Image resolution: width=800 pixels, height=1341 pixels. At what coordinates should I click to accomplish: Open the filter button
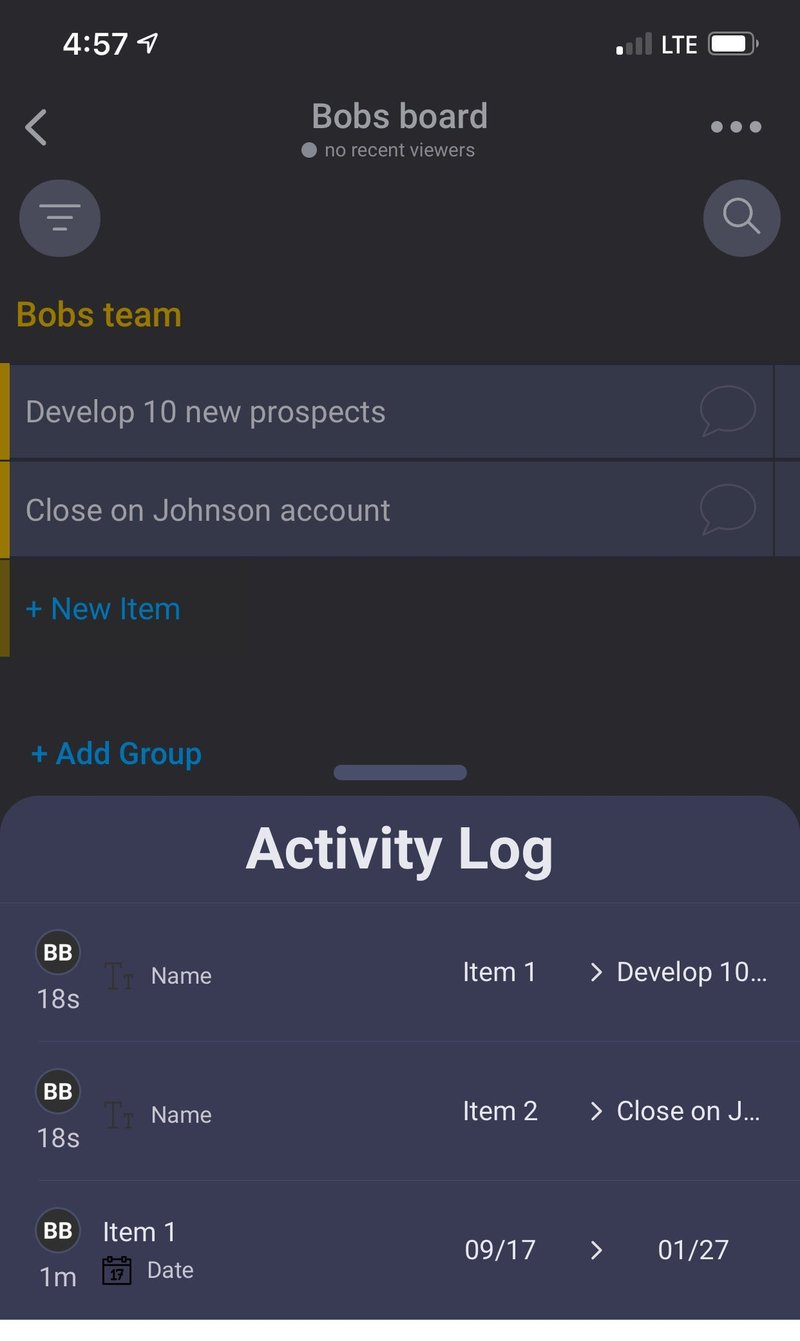click(x=60, y=217)
